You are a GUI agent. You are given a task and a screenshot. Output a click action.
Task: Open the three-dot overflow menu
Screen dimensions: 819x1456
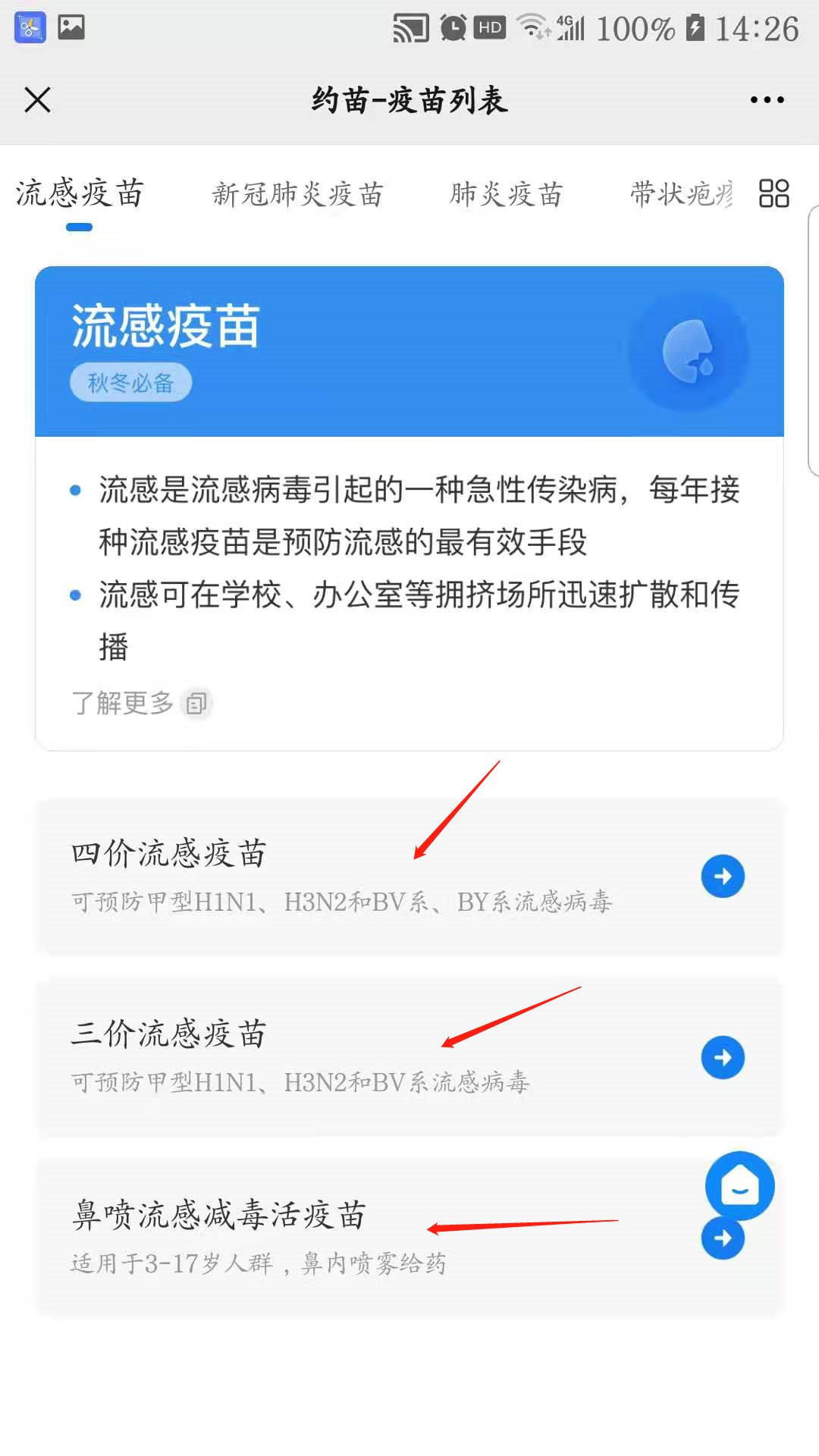click(767, 99)
